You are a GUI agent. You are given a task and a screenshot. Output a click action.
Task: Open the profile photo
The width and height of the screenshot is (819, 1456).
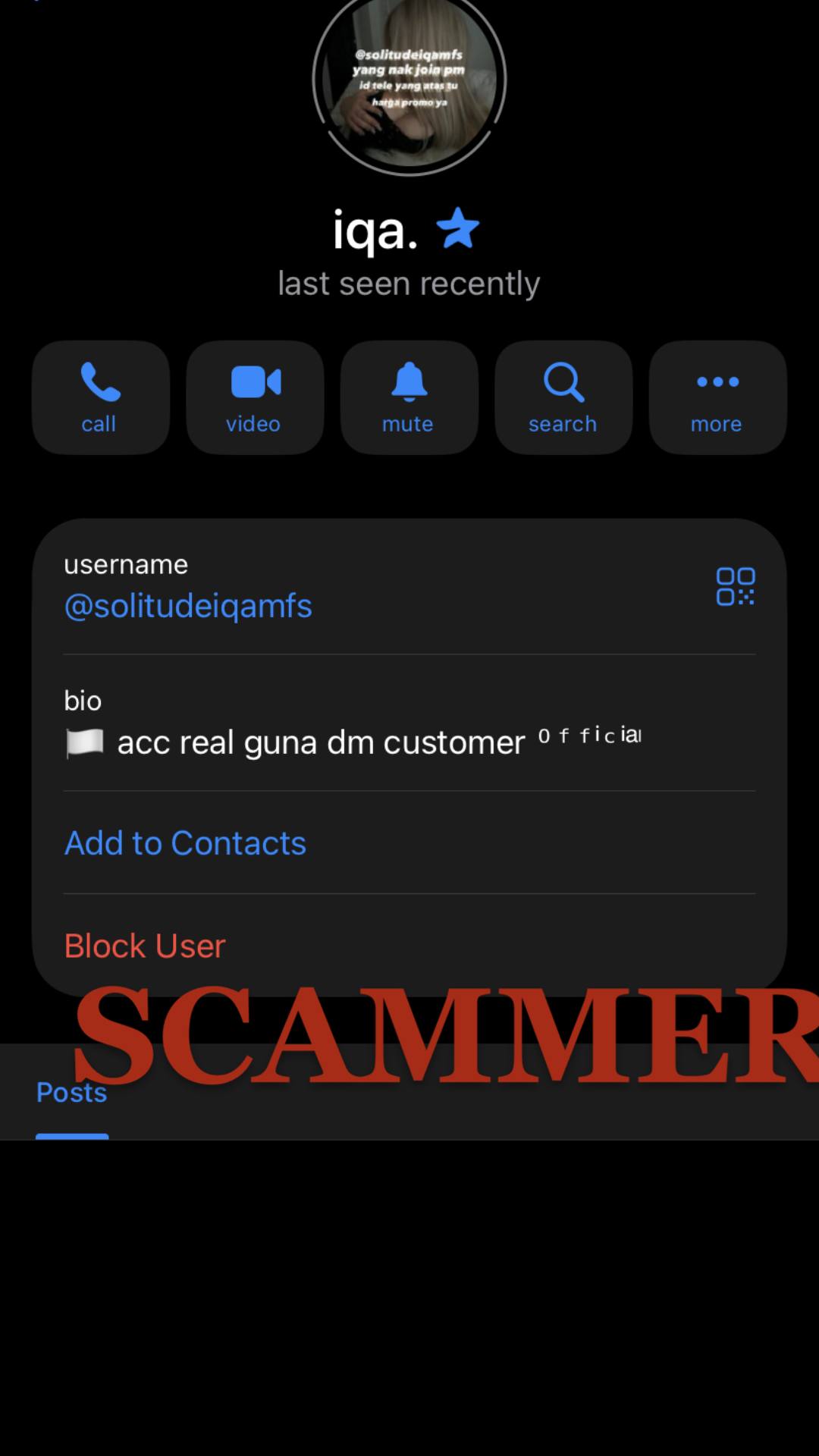(409, 80)
